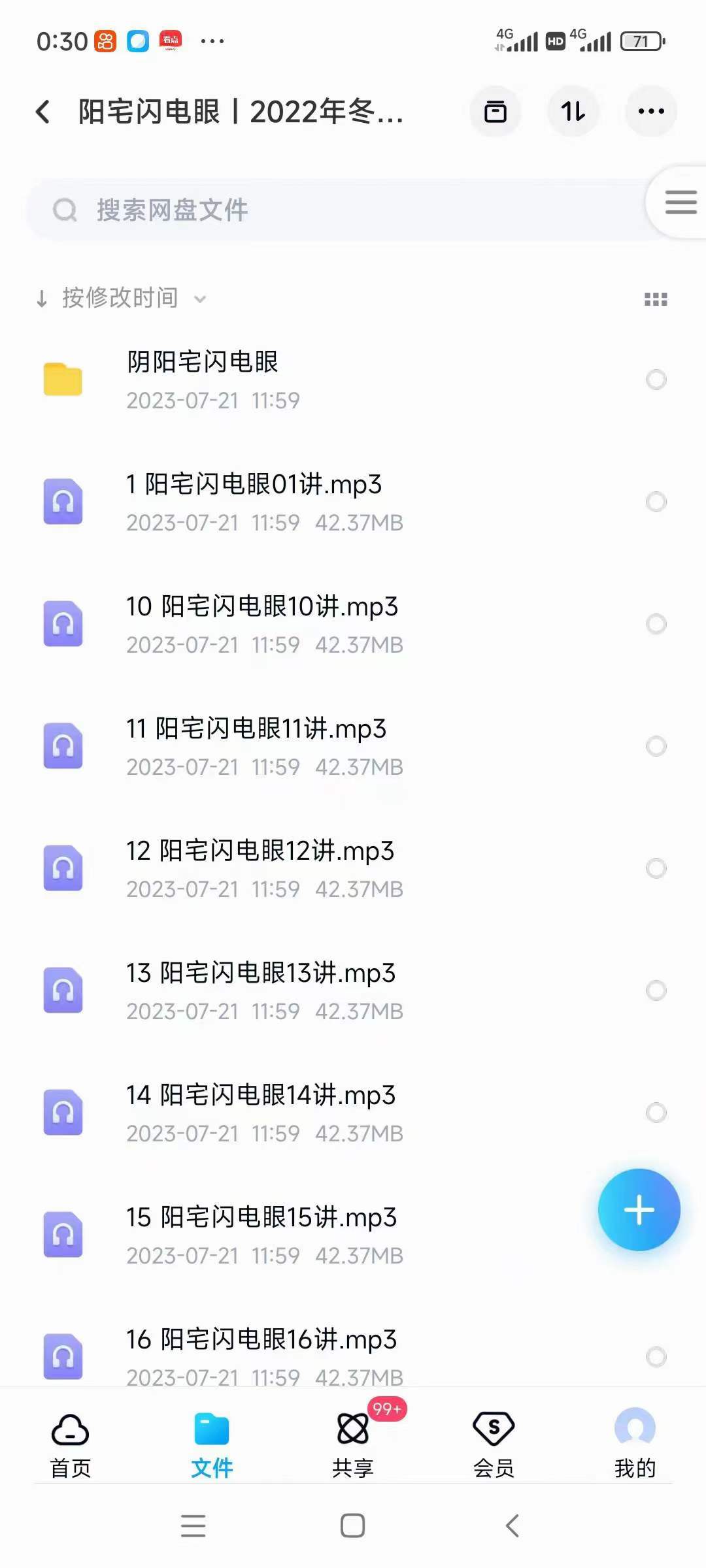Tap the 搜索网盘文件 search field
This screenshot has height=1568, width=706.
(x=261, y=210)
